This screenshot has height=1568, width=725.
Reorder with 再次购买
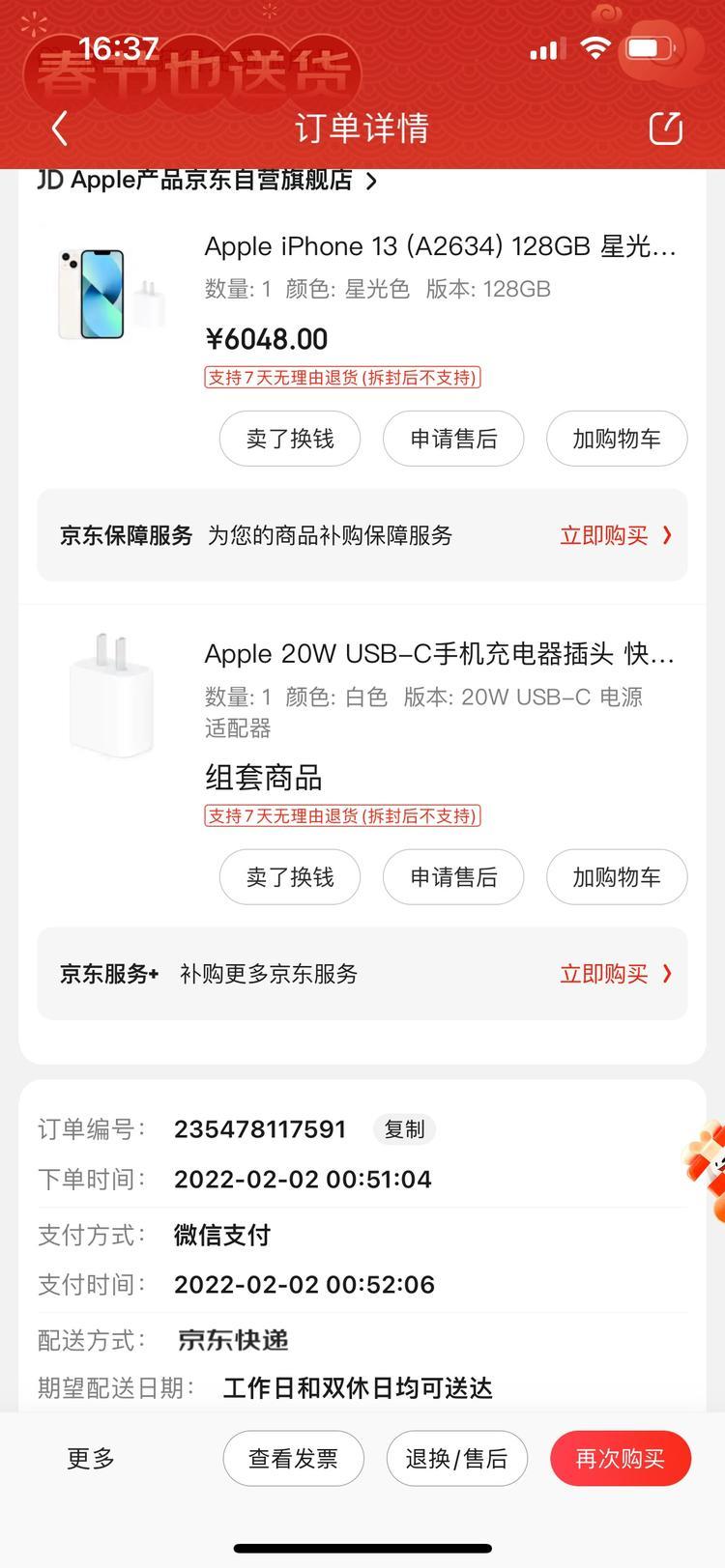pyautogui.click(x=620, y=1459)
